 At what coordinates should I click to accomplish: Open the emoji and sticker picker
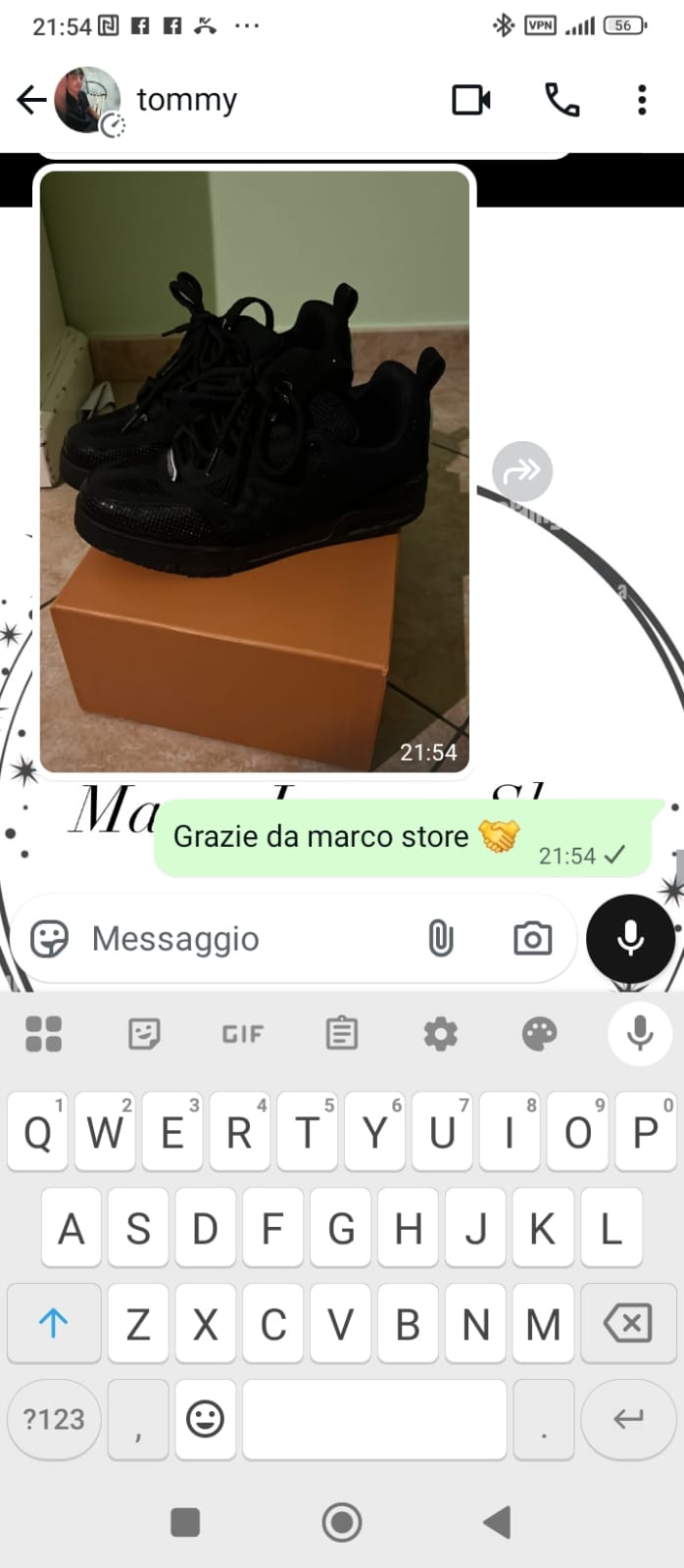point(49,939)
